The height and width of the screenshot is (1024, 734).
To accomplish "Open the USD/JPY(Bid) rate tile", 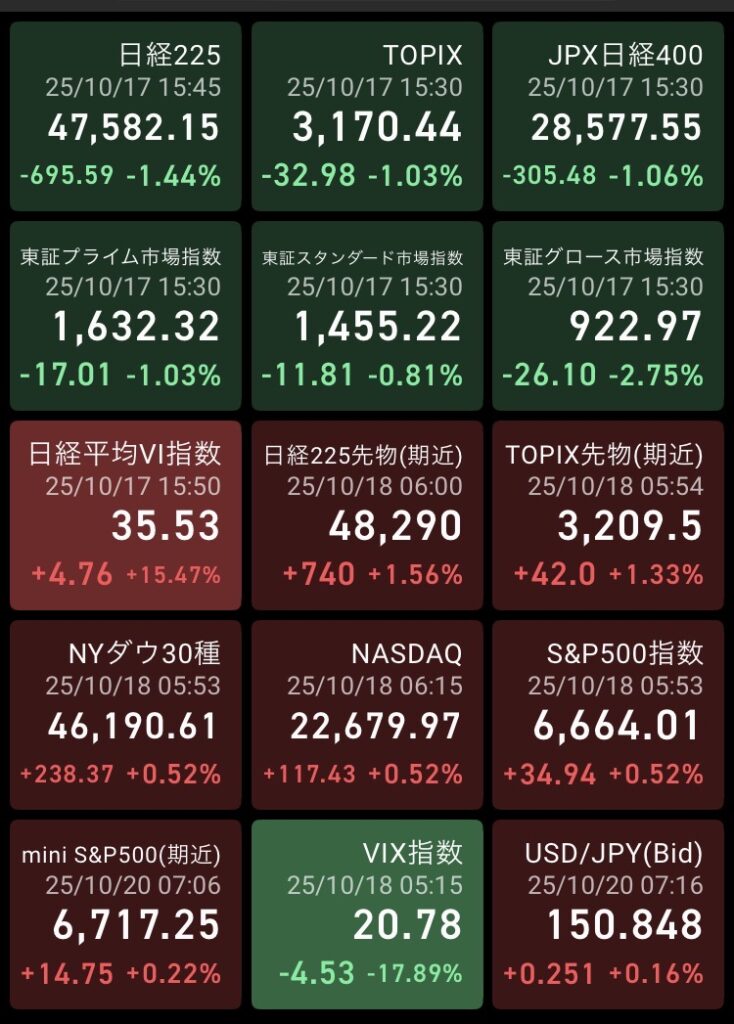I will [x=608, y=914].
